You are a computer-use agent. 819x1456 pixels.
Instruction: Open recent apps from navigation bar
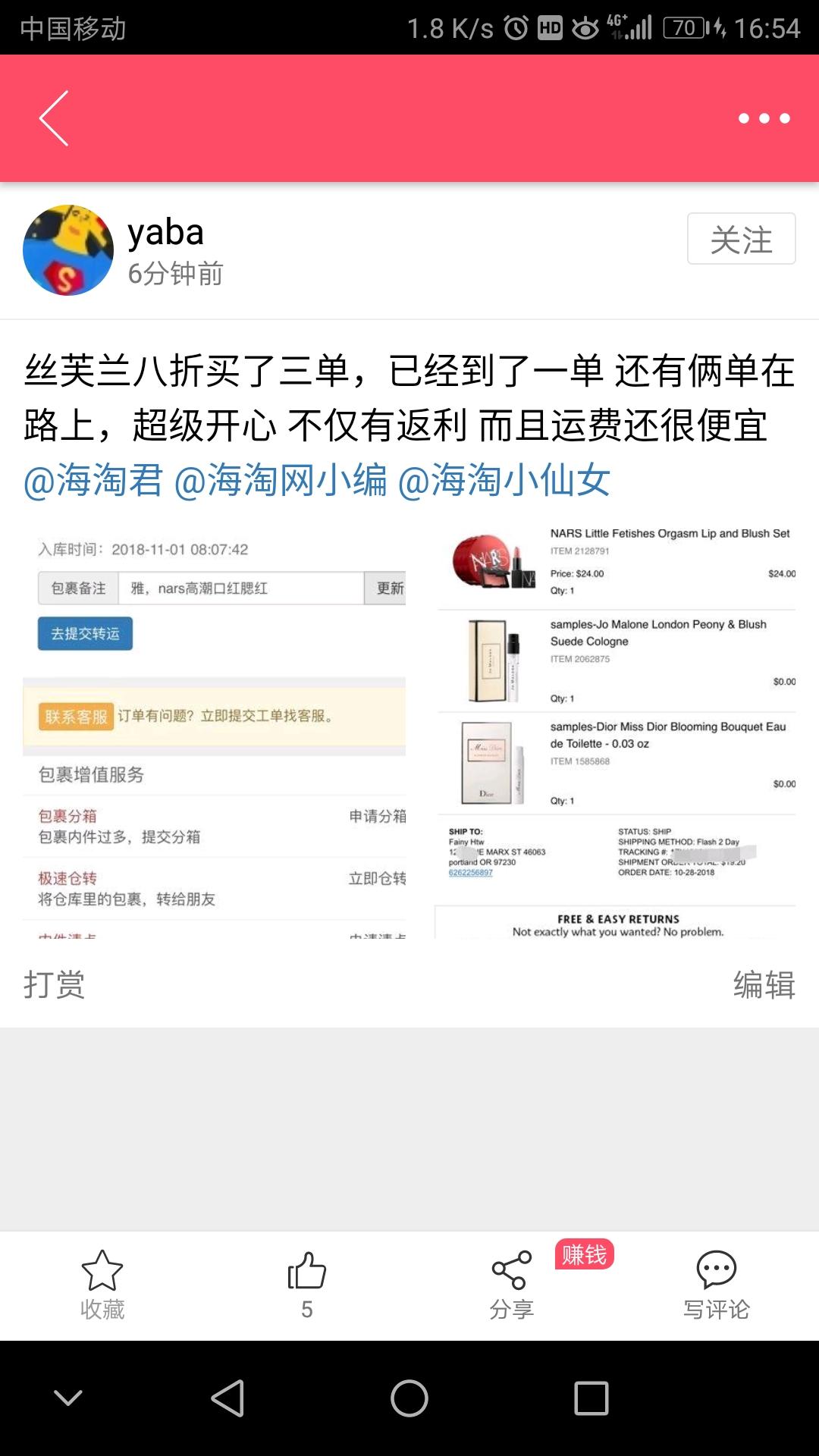click(591, 1398)
